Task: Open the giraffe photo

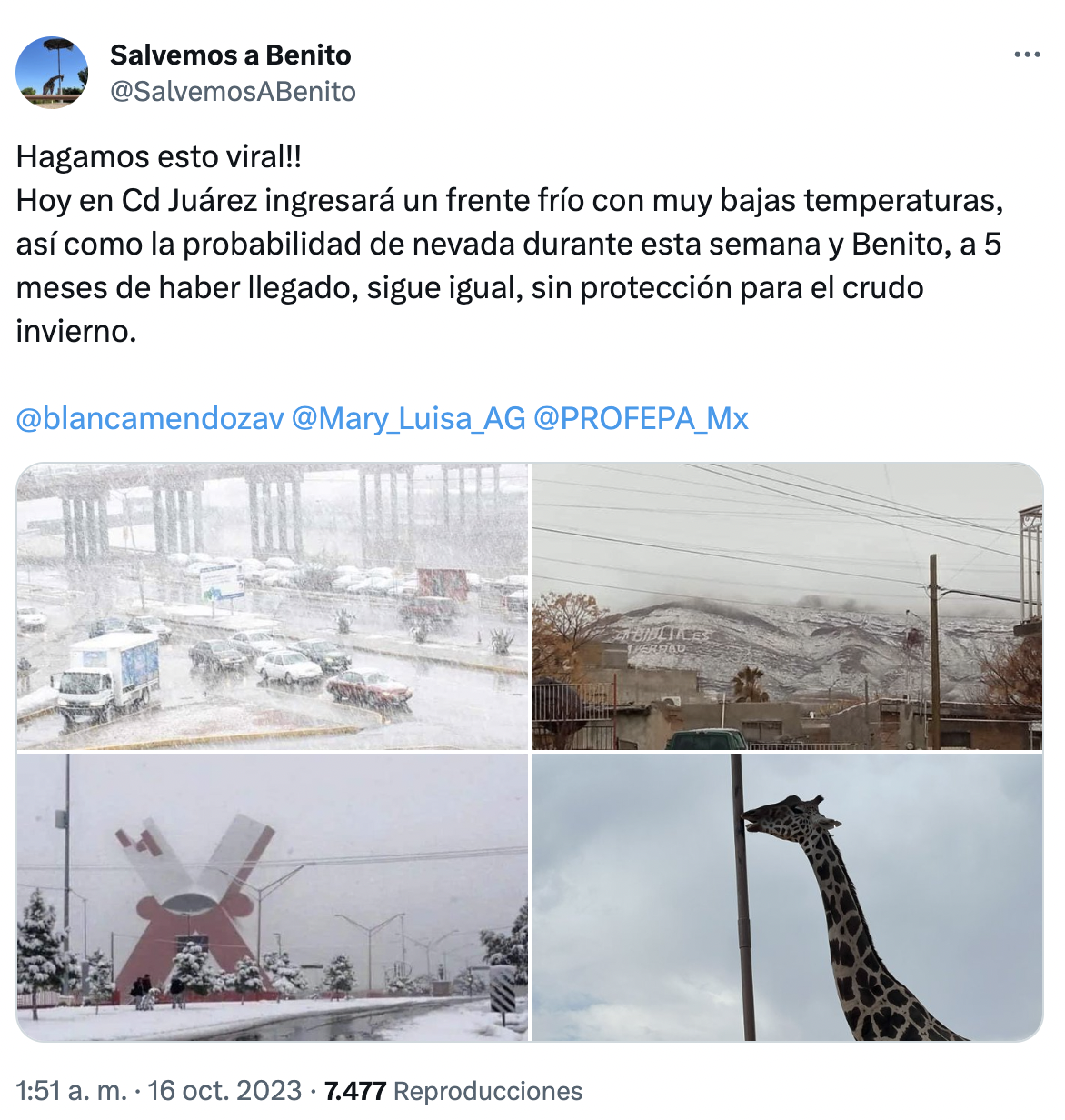Action: pyautogui.click(x=787, y=897)
